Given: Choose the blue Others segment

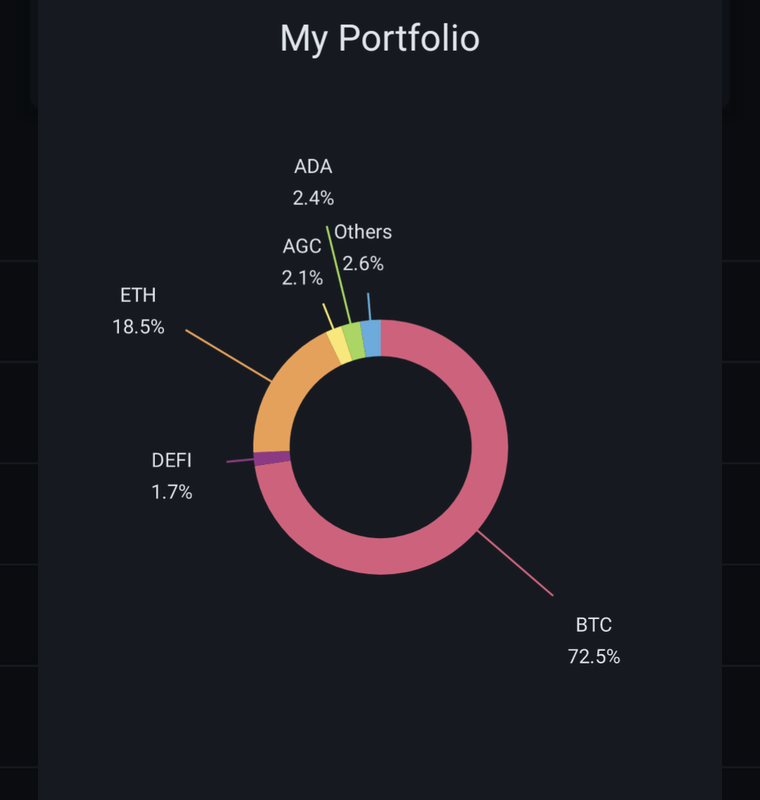Looking at the screenshot, I should pos(371,338).
